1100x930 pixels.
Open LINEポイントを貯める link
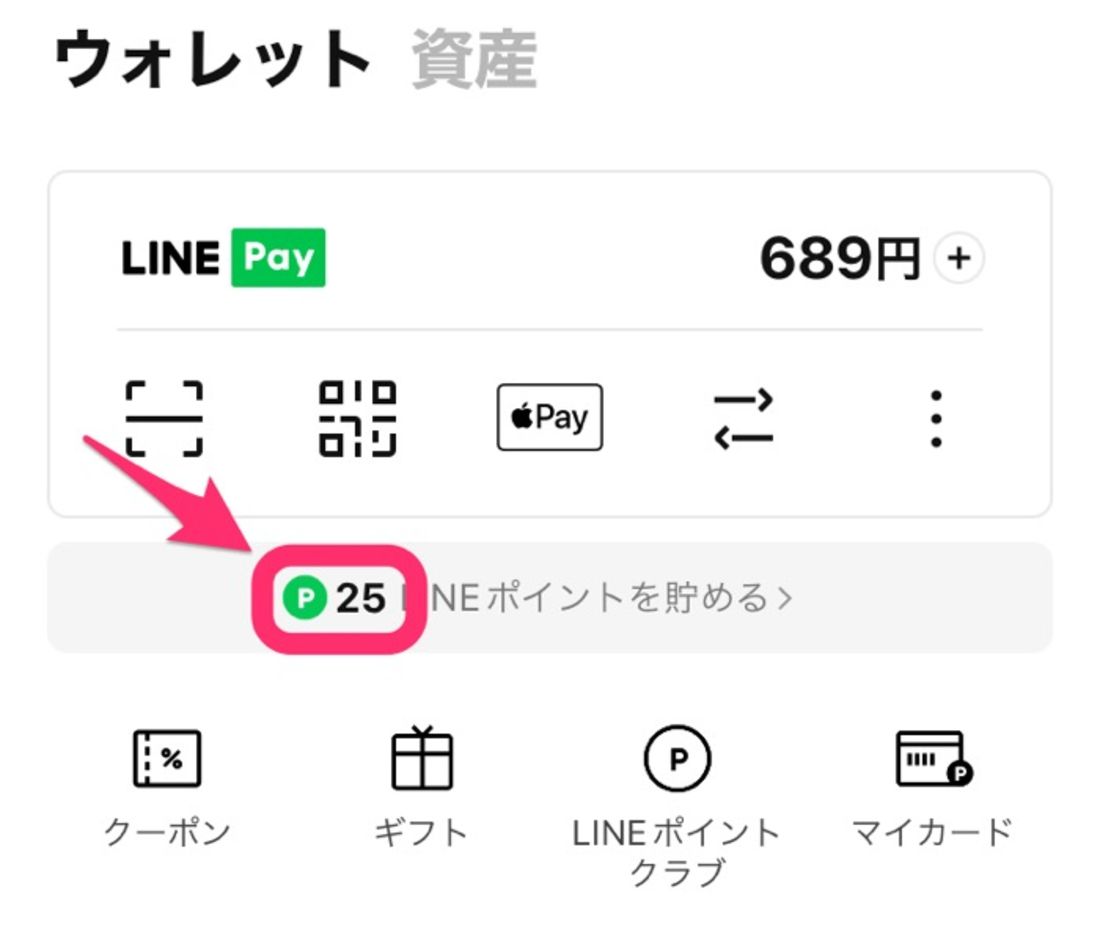point(600,598)
